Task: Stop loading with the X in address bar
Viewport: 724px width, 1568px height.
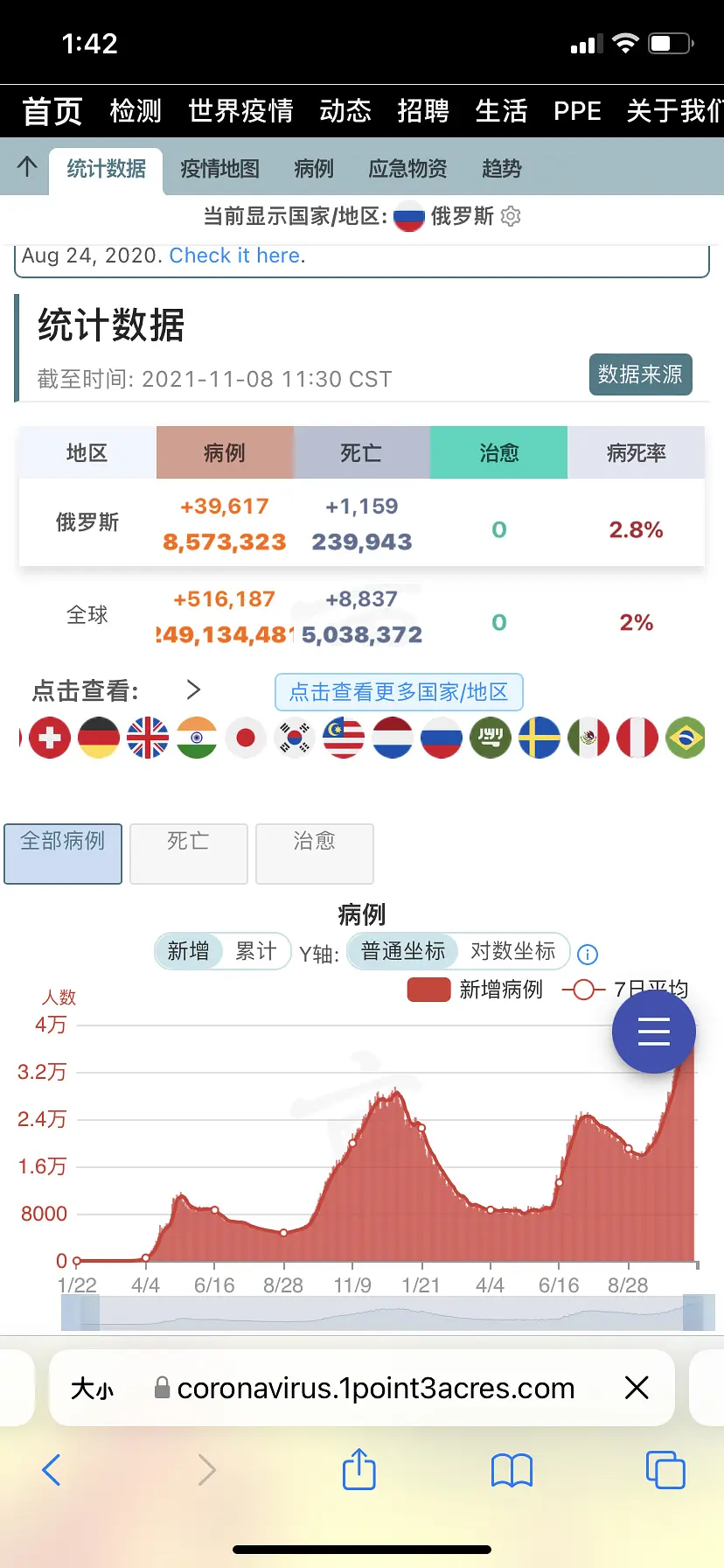Action: coord(637,1388)
